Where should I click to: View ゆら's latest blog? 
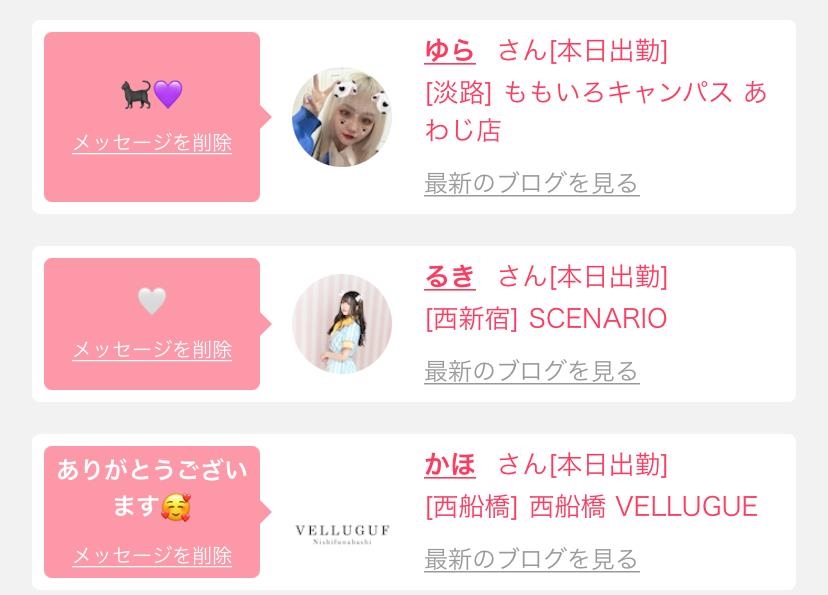pos(531,184)
